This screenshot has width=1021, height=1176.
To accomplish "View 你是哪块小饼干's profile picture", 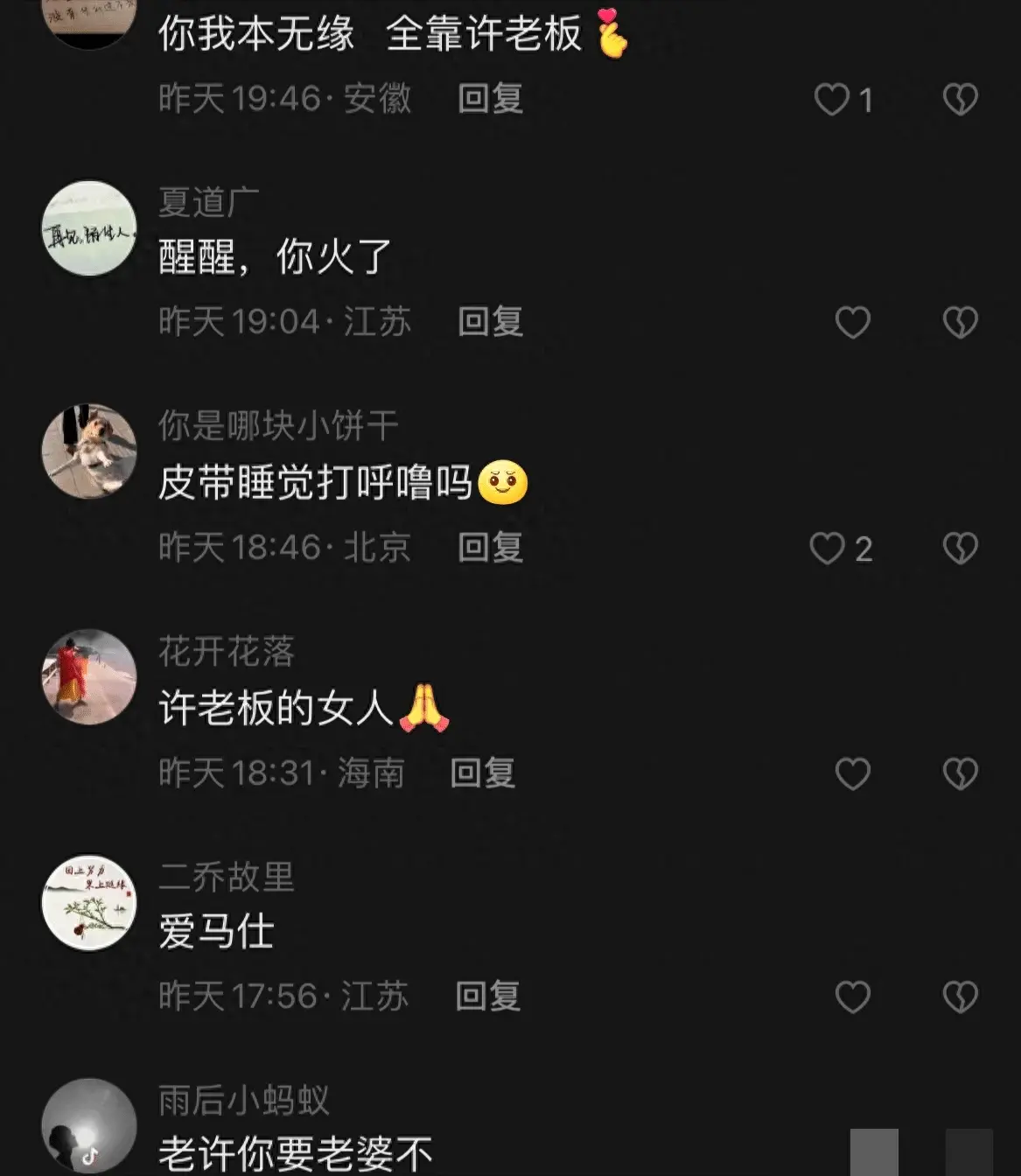I will (89, 451).
